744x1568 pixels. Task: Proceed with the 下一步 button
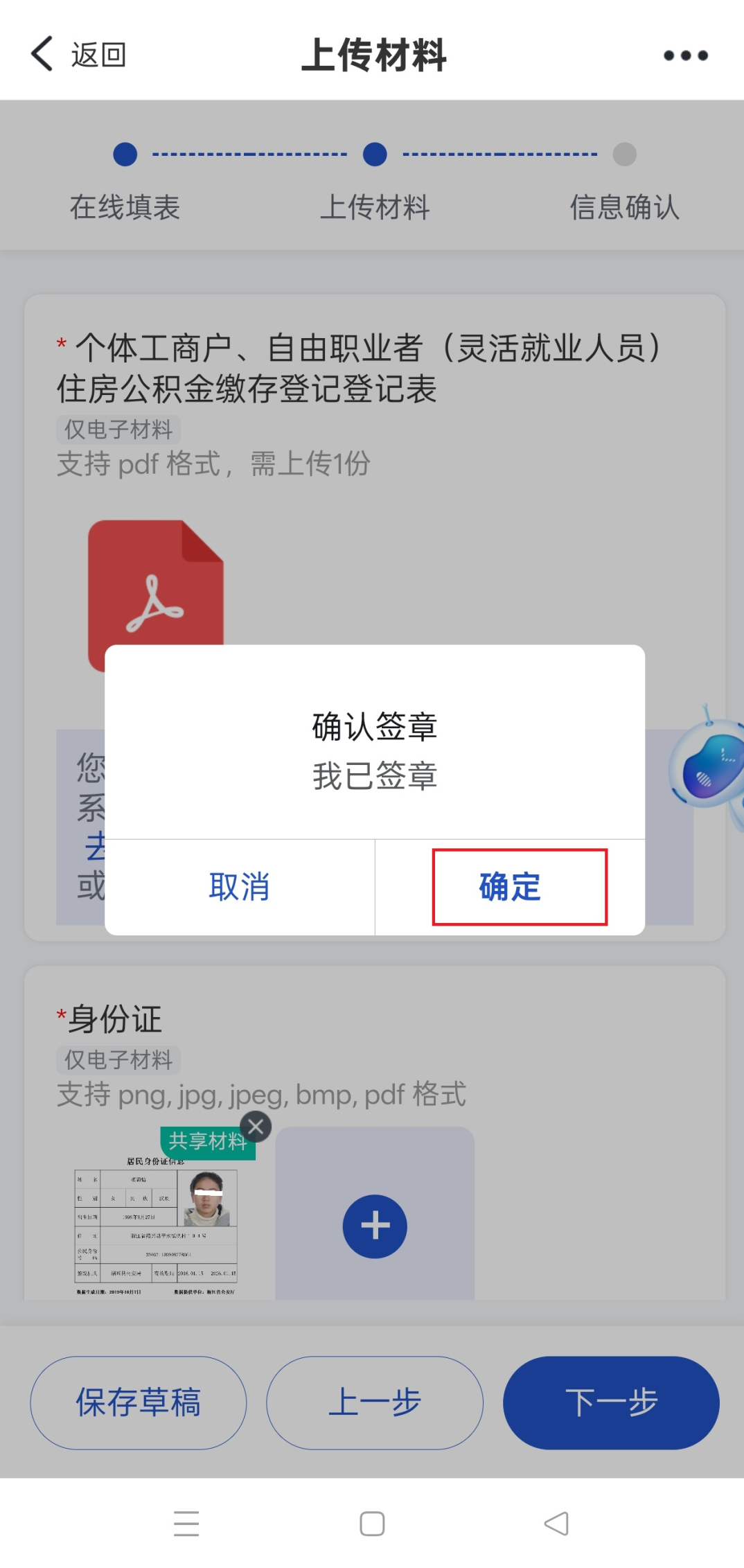pos(611,1402)
